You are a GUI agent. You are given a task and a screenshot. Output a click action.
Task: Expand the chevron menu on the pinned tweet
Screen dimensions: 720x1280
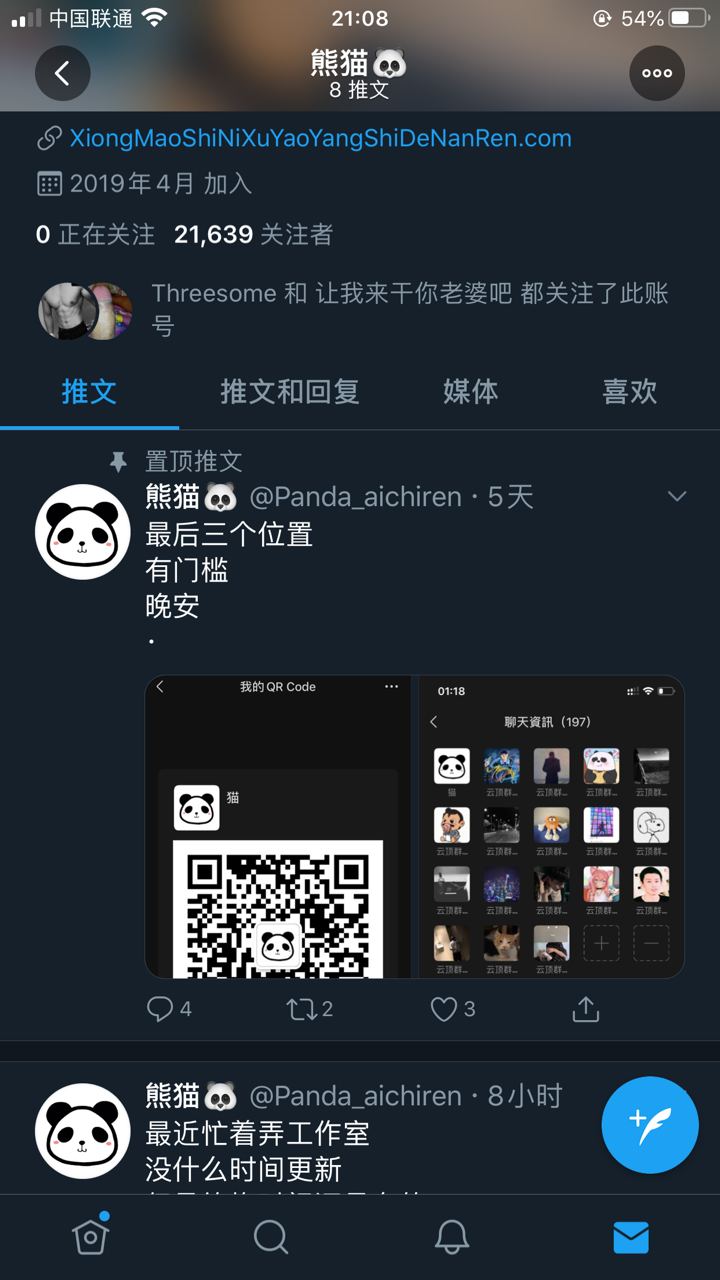(677, 496)
